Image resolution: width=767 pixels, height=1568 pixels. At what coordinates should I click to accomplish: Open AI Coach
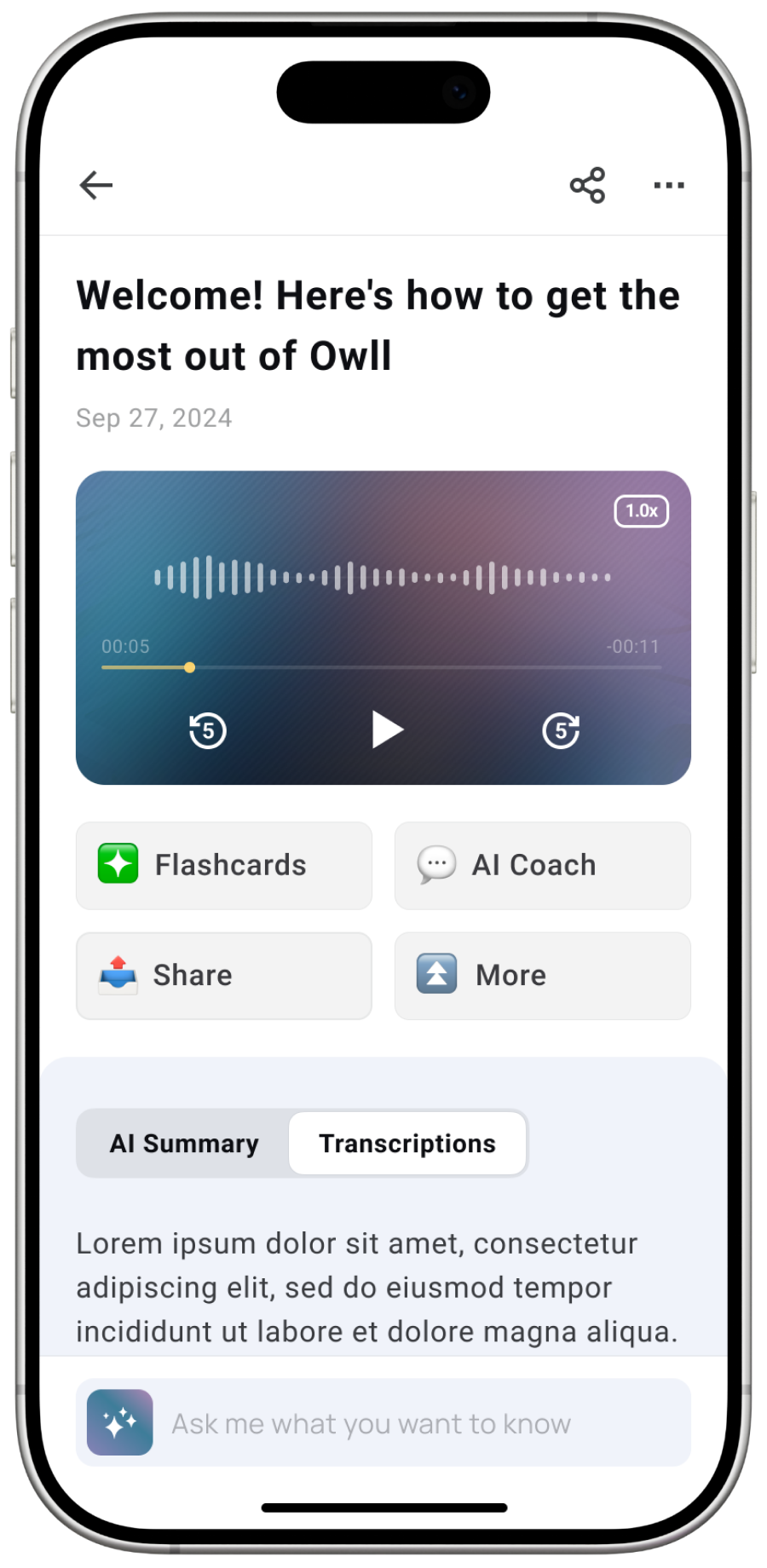tap(542, 865)
